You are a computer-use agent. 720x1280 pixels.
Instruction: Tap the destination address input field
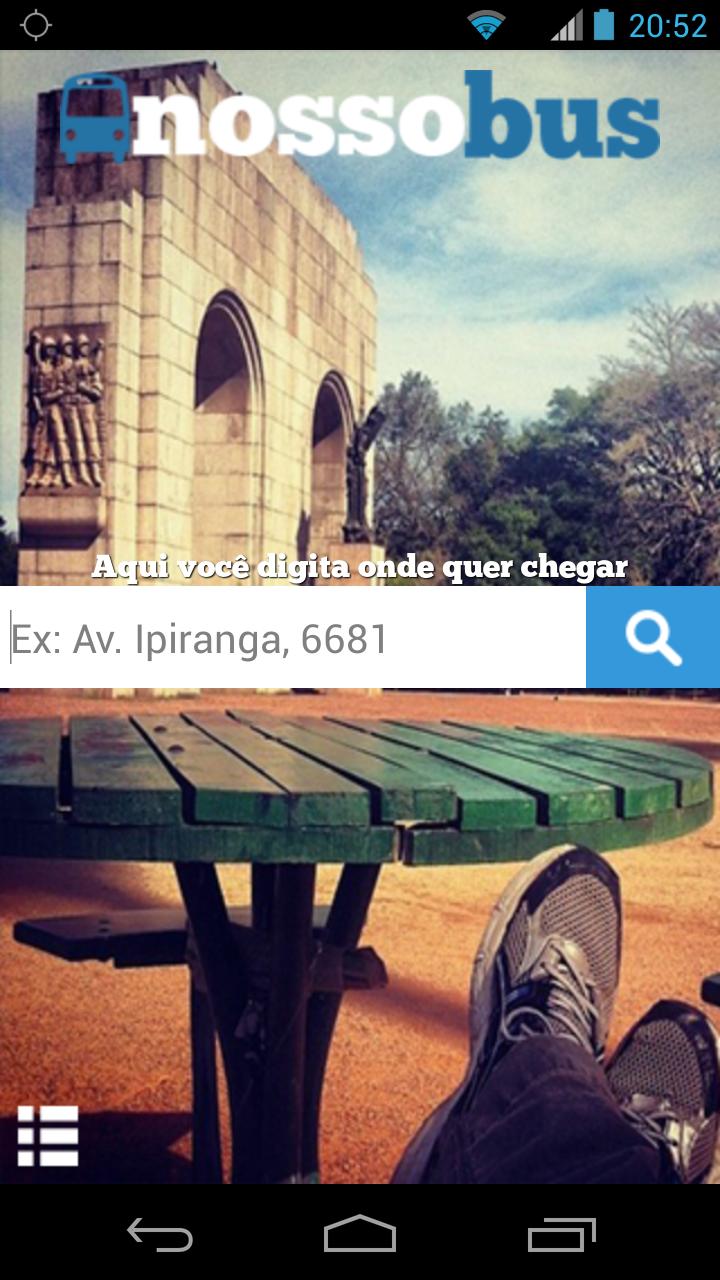(293, 638)
